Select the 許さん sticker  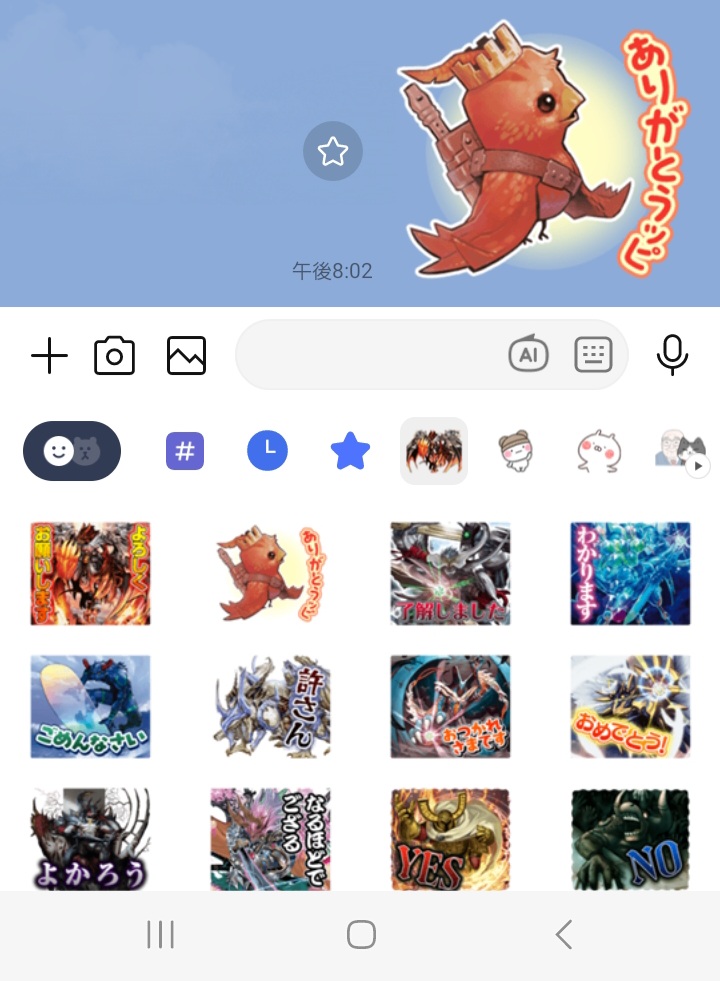pos(270,707)
